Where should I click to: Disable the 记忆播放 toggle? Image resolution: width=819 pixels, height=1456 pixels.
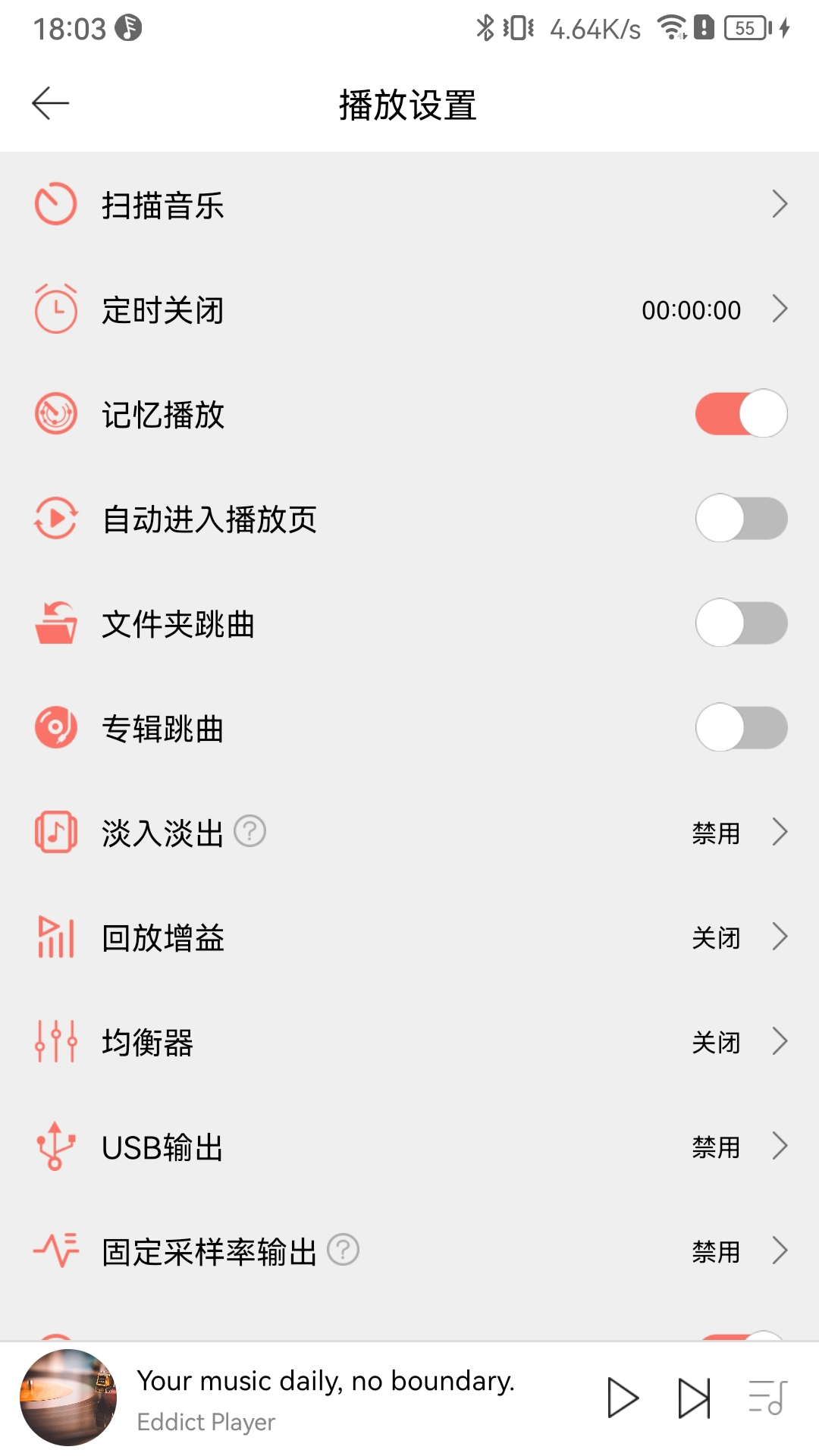(741, 413)
